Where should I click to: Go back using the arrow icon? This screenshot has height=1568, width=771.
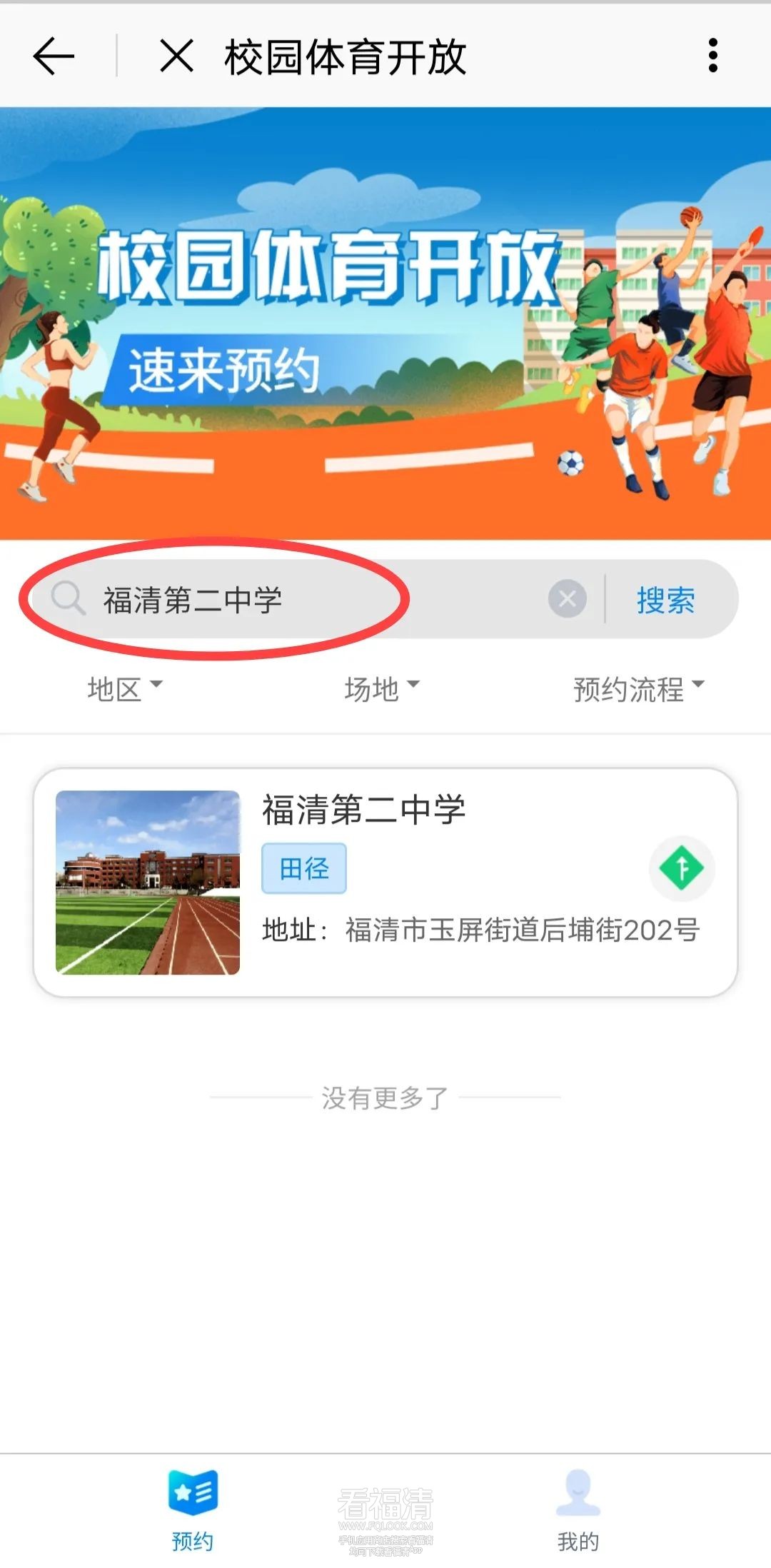[x=54, y=56]
